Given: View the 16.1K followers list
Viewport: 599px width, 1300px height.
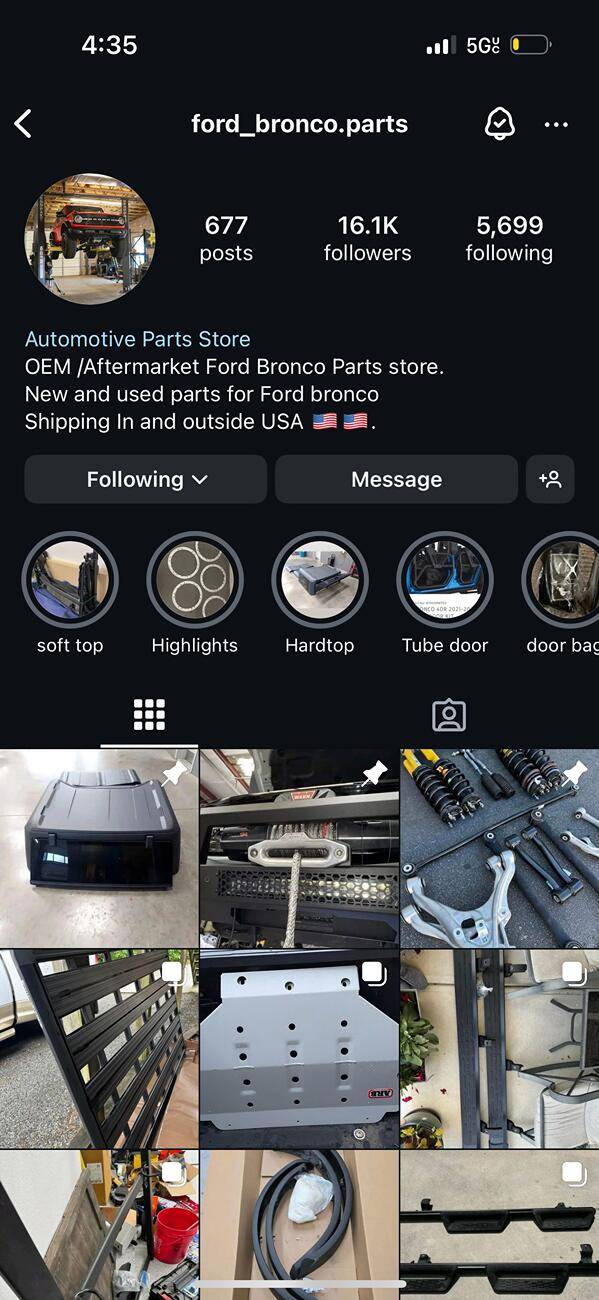Looking at the screenshot, I should point(367,239).
